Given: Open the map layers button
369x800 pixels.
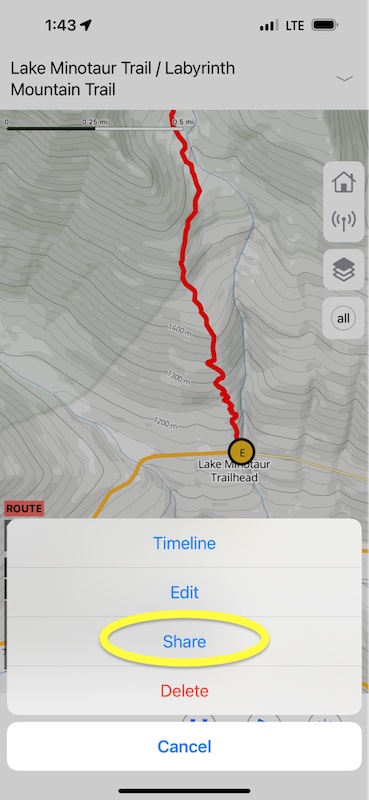Looking at the screenshot, I should [343, 270].
